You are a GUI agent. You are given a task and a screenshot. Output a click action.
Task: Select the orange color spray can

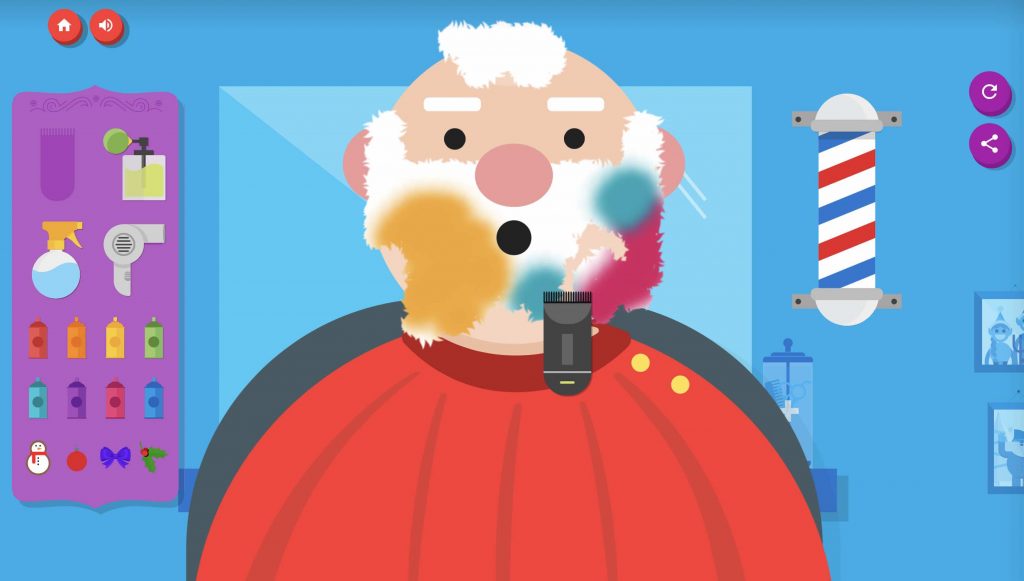tap(76, 339)
